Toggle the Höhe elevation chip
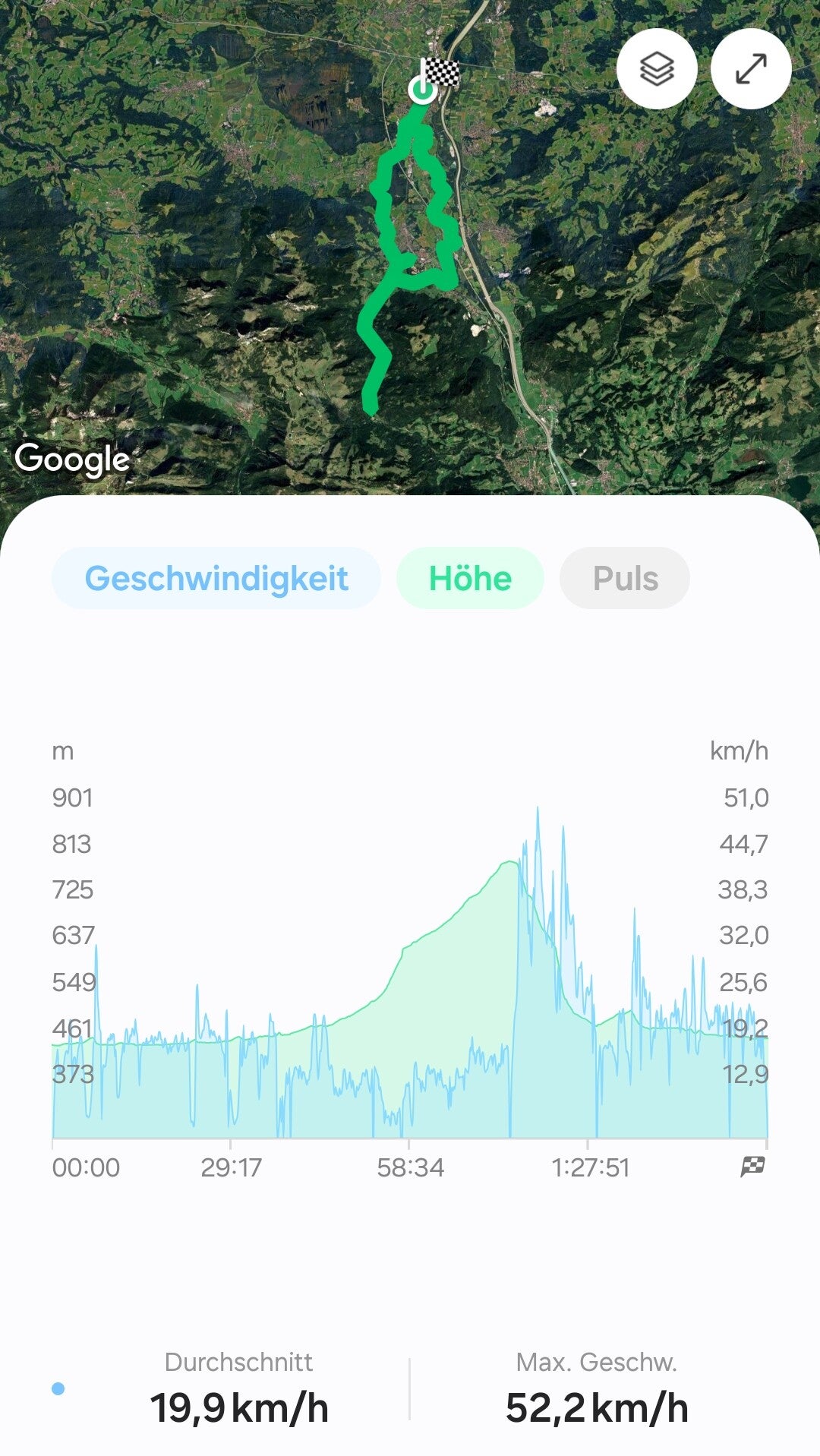The image size is (820, 1456). pyautogui.click(x=470, y=578)
